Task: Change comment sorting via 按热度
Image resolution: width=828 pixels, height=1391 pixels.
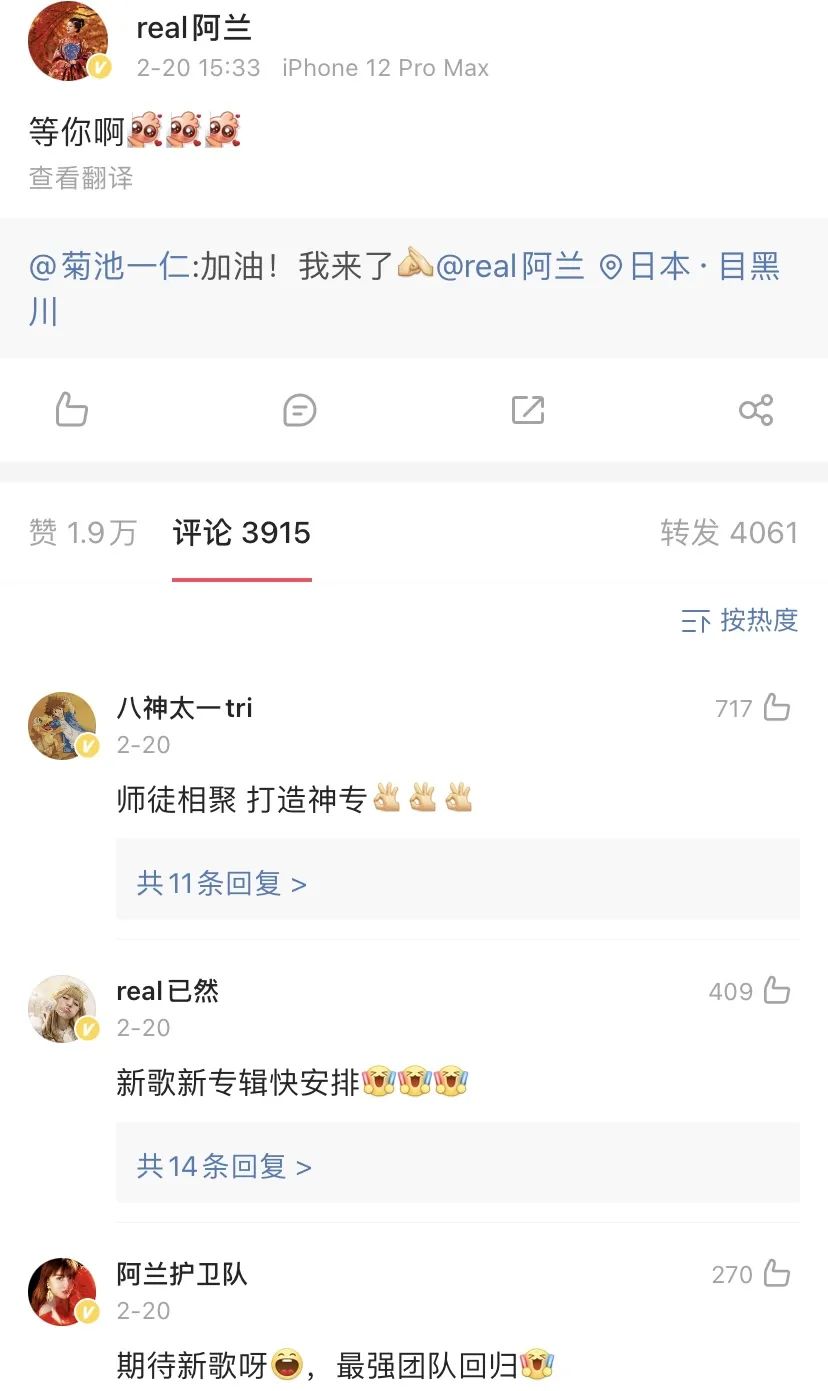Action: 740,621
